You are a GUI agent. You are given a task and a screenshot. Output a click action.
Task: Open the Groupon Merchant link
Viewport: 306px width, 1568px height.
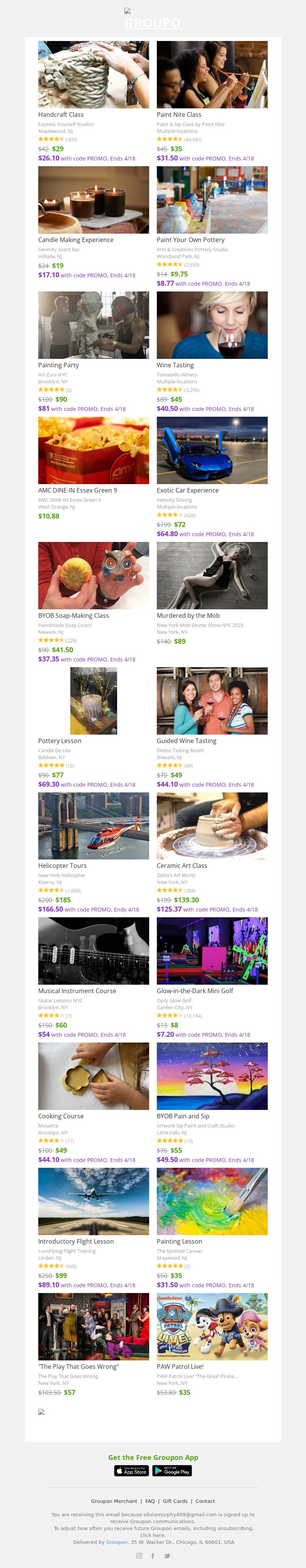pyautogui.click(x=114, y=1501)
